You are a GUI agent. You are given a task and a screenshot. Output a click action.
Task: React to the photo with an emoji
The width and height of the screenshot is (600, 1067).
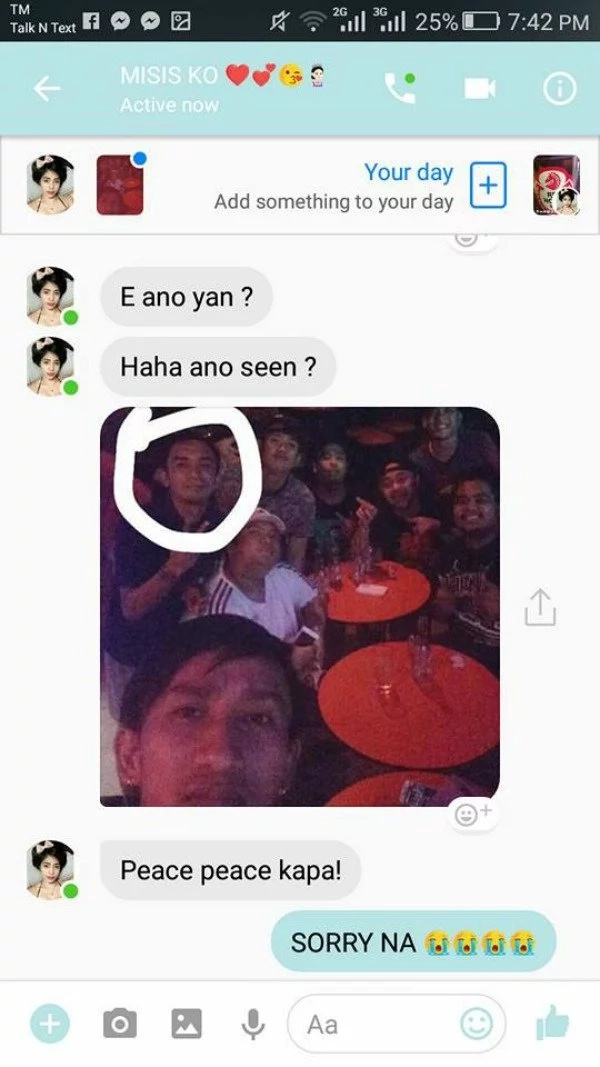(471, 814)
